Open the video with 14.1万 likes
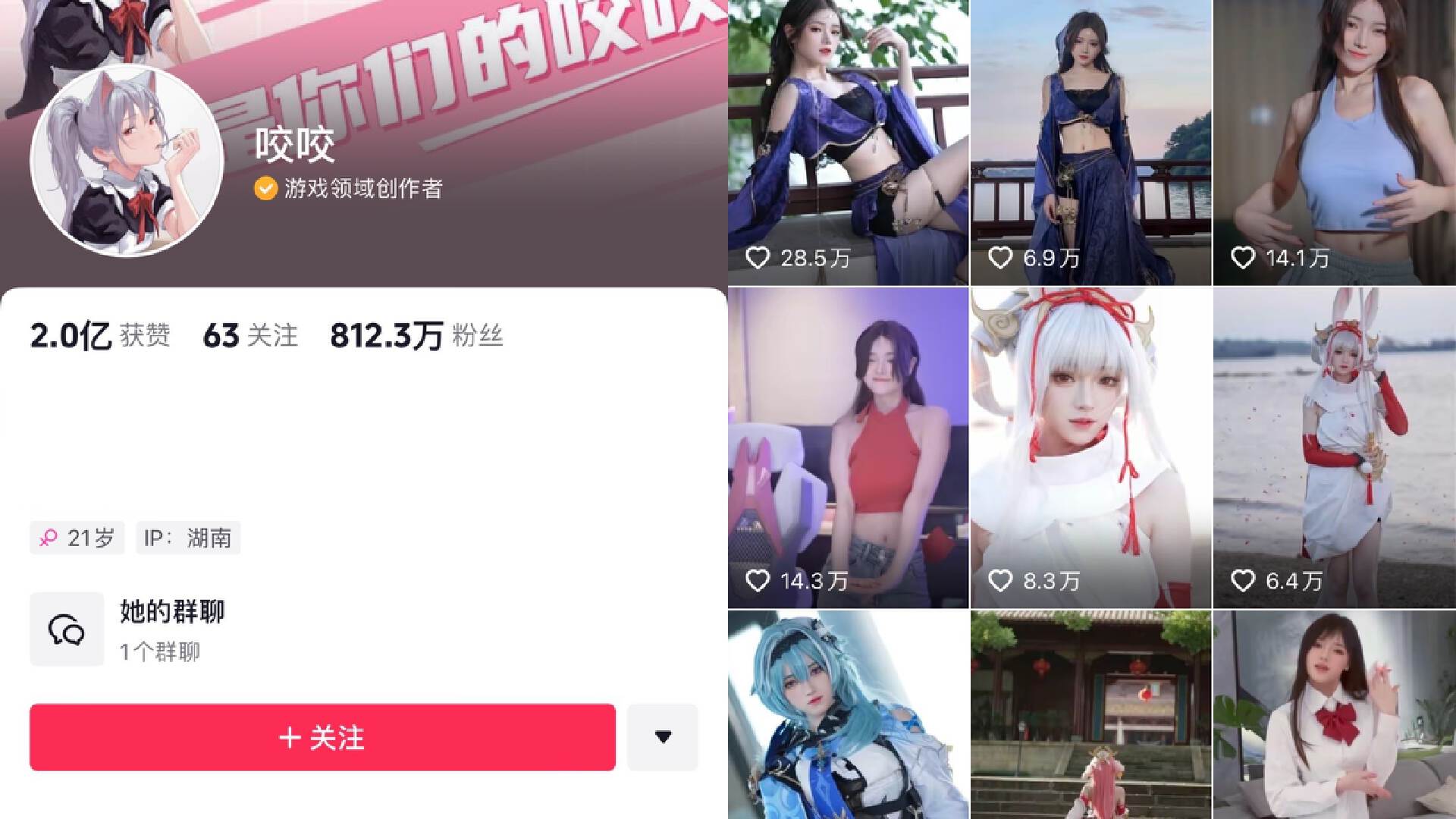Screen dimensions: 1456x819 (x=1334, y=143)
